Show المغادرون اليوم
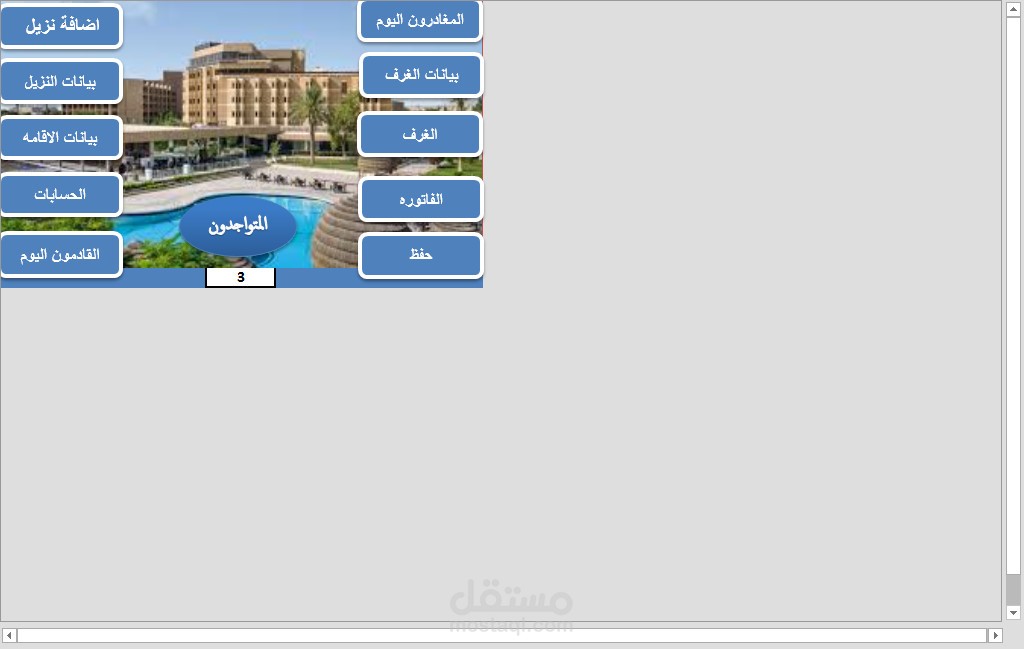Screen dimensions: 1024x649 pyautogui.click(x=420, y=20)
